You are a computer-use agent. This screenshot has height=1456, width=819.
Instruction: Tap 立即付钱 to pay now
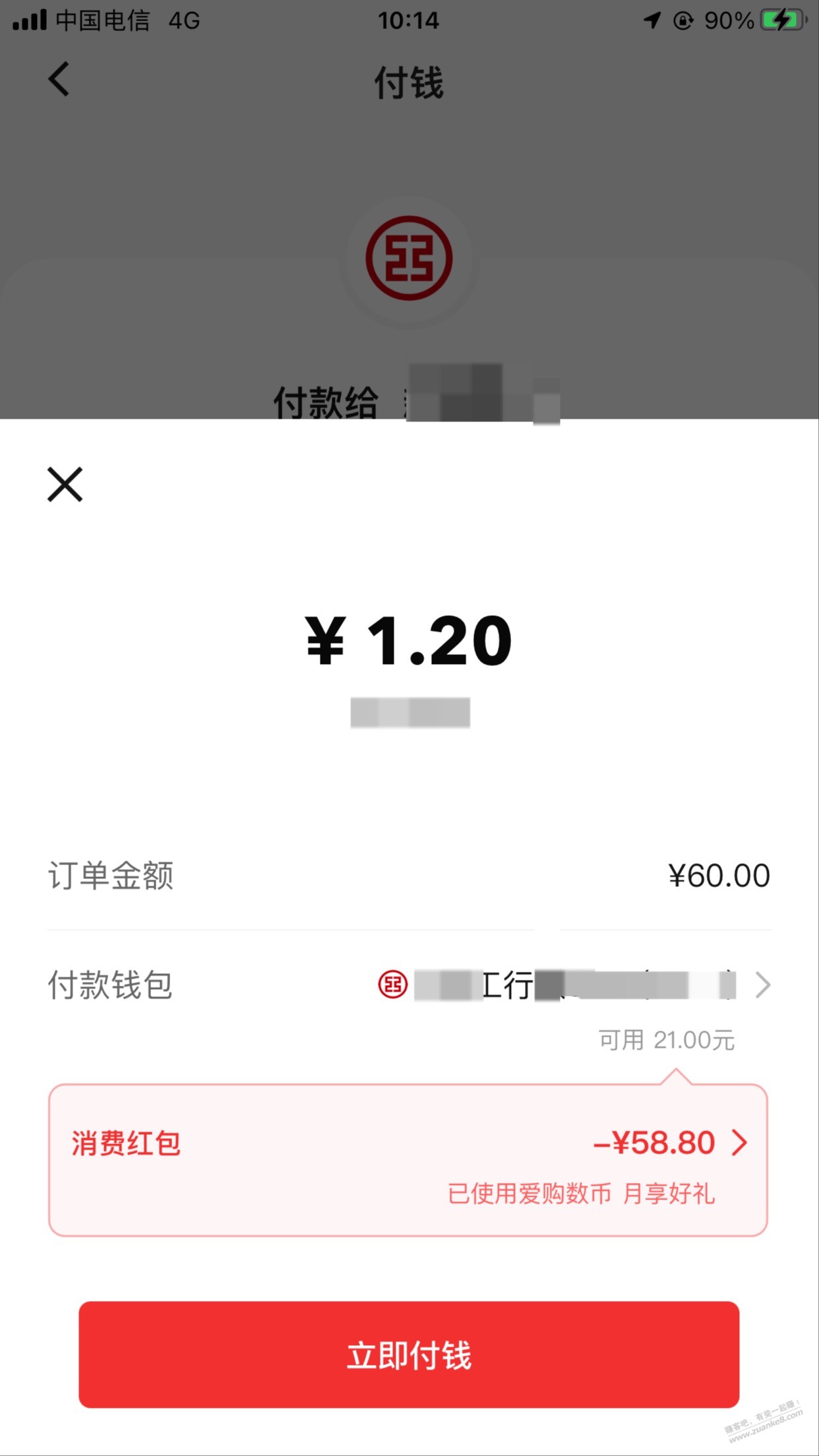pos(409,1354)
